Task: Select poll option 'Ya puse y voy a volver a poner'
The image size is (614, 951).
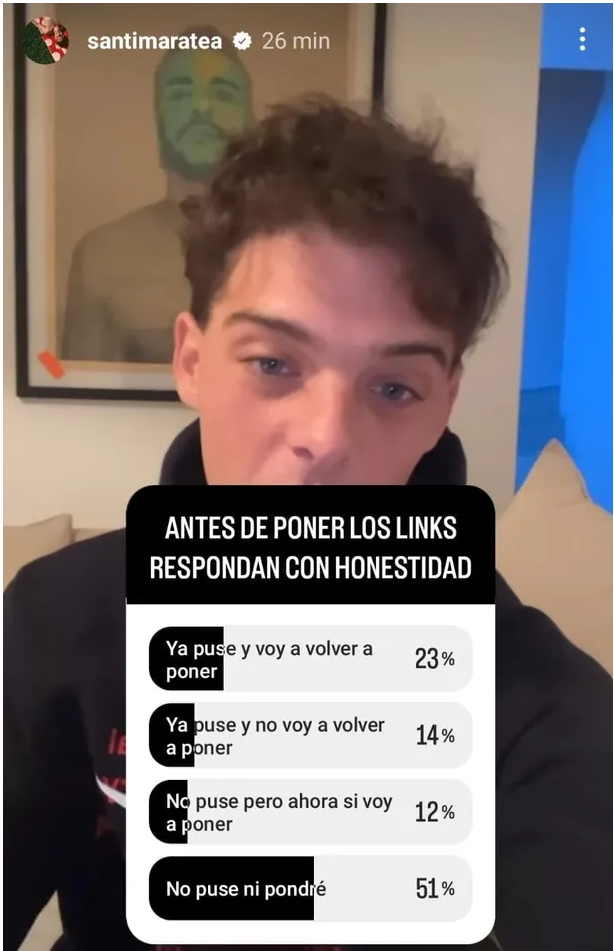Action: 310,659
